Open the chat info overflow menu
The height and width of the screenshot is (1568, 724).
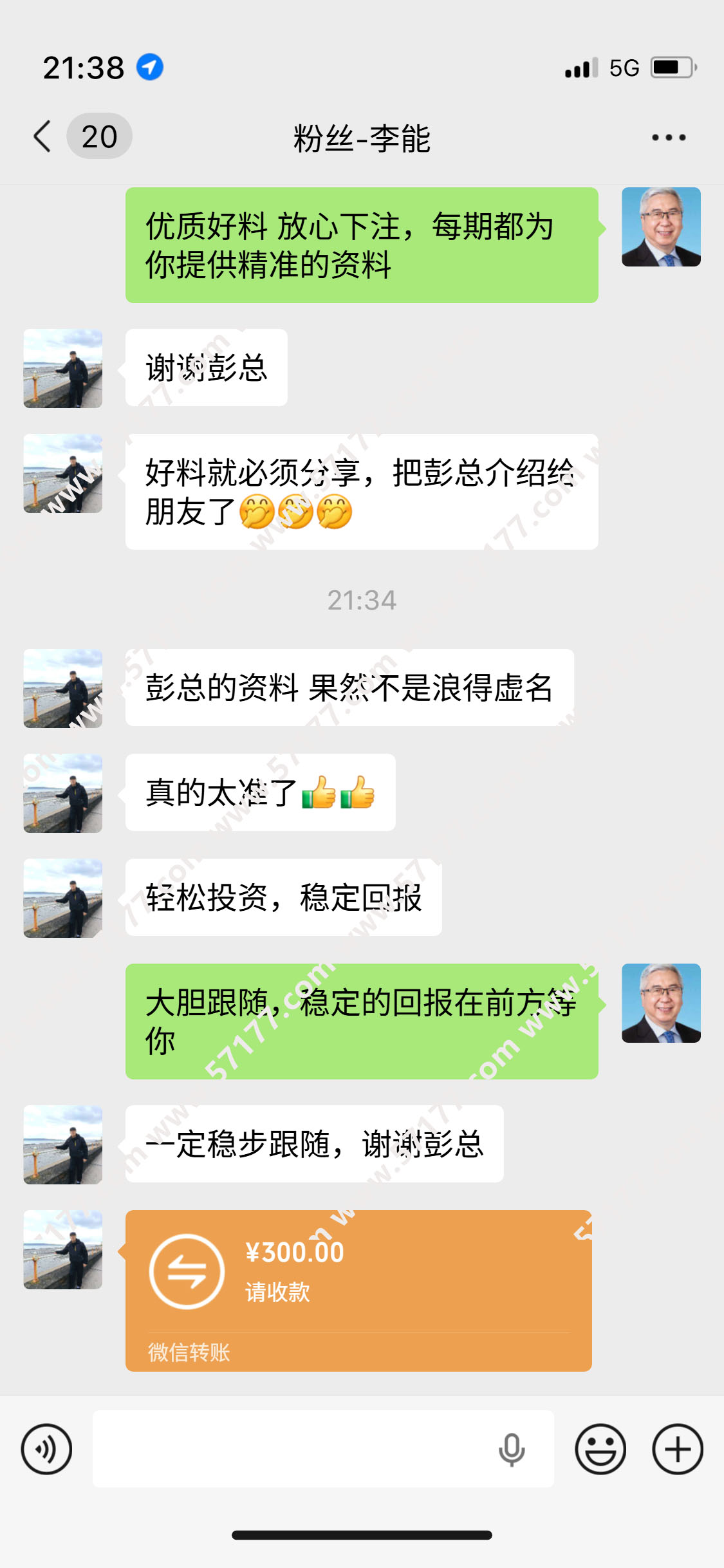668,137
